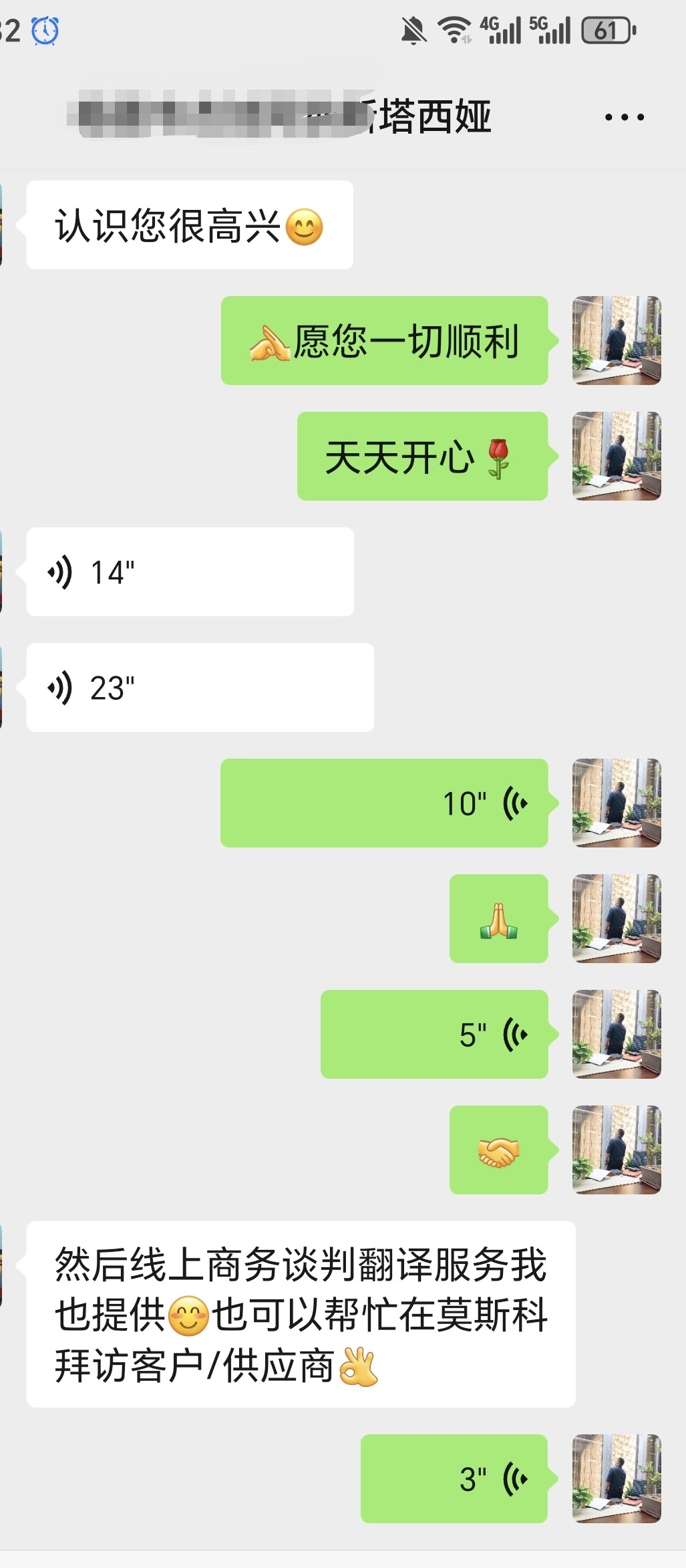This screenshot has height=1568, width=686.
Task: Open the chat options three-dot menu
Action: (624, 117)
